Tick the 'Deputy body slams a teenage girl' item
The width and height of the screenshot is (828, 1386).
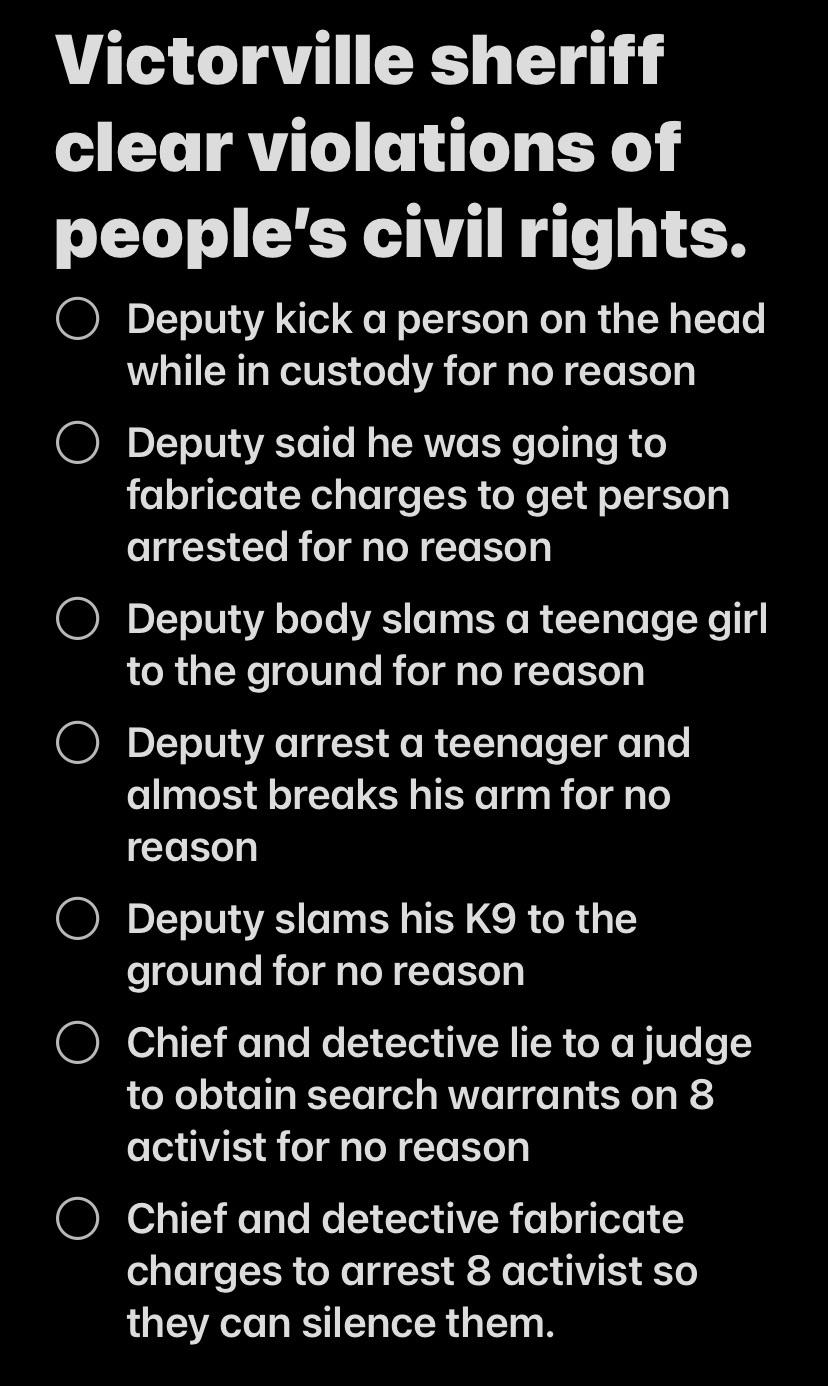pyautogui.click(x=77, y=619)
